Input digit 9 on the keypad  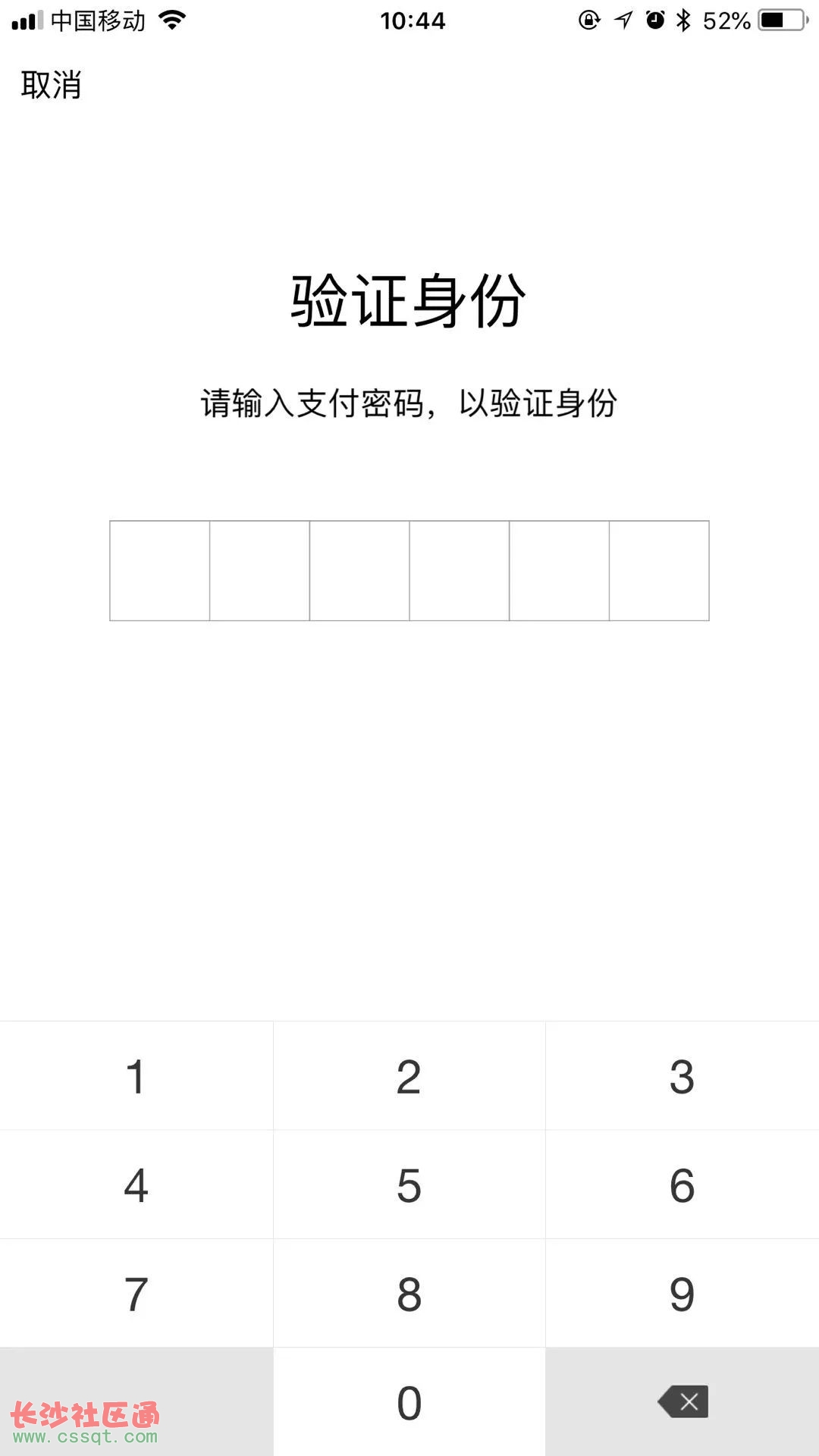(682, 1293)
